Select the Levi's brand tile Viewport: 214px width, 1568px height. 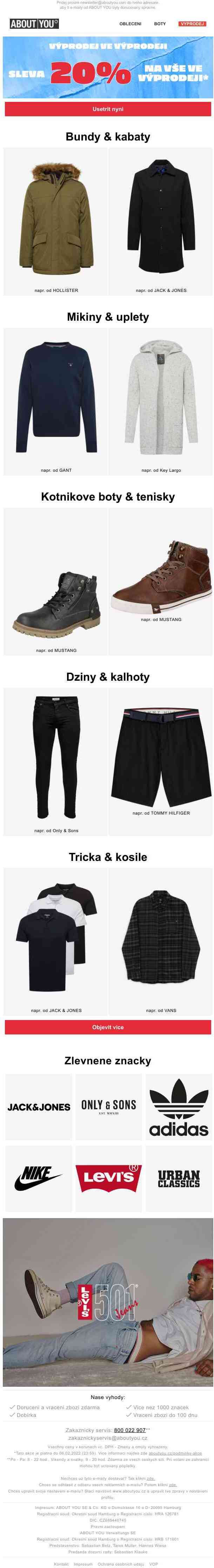coord(108,1178)
